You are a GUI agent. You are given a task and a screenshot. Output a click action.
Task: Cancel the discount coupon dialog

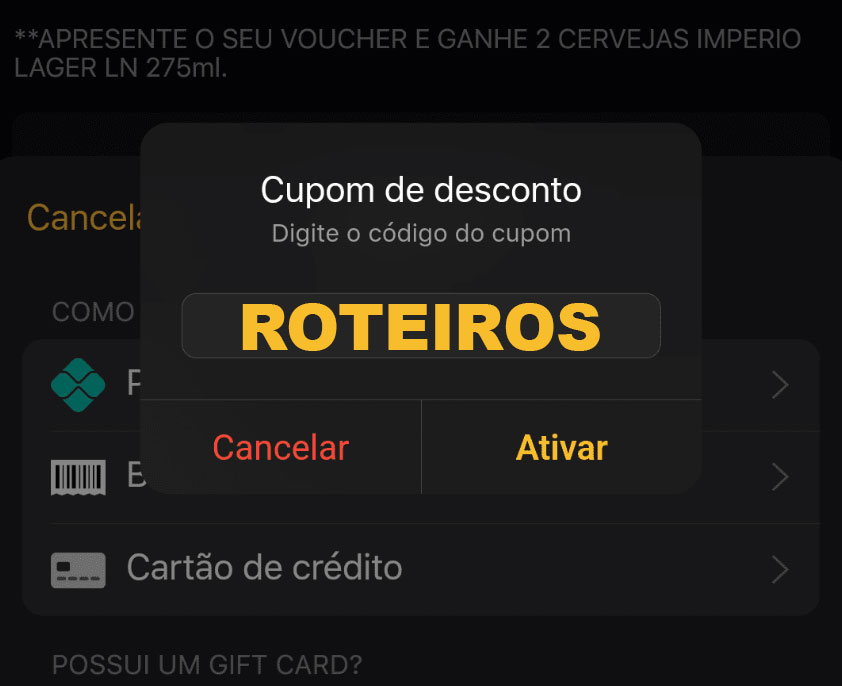pyautogui.click(x=281, y=448)
